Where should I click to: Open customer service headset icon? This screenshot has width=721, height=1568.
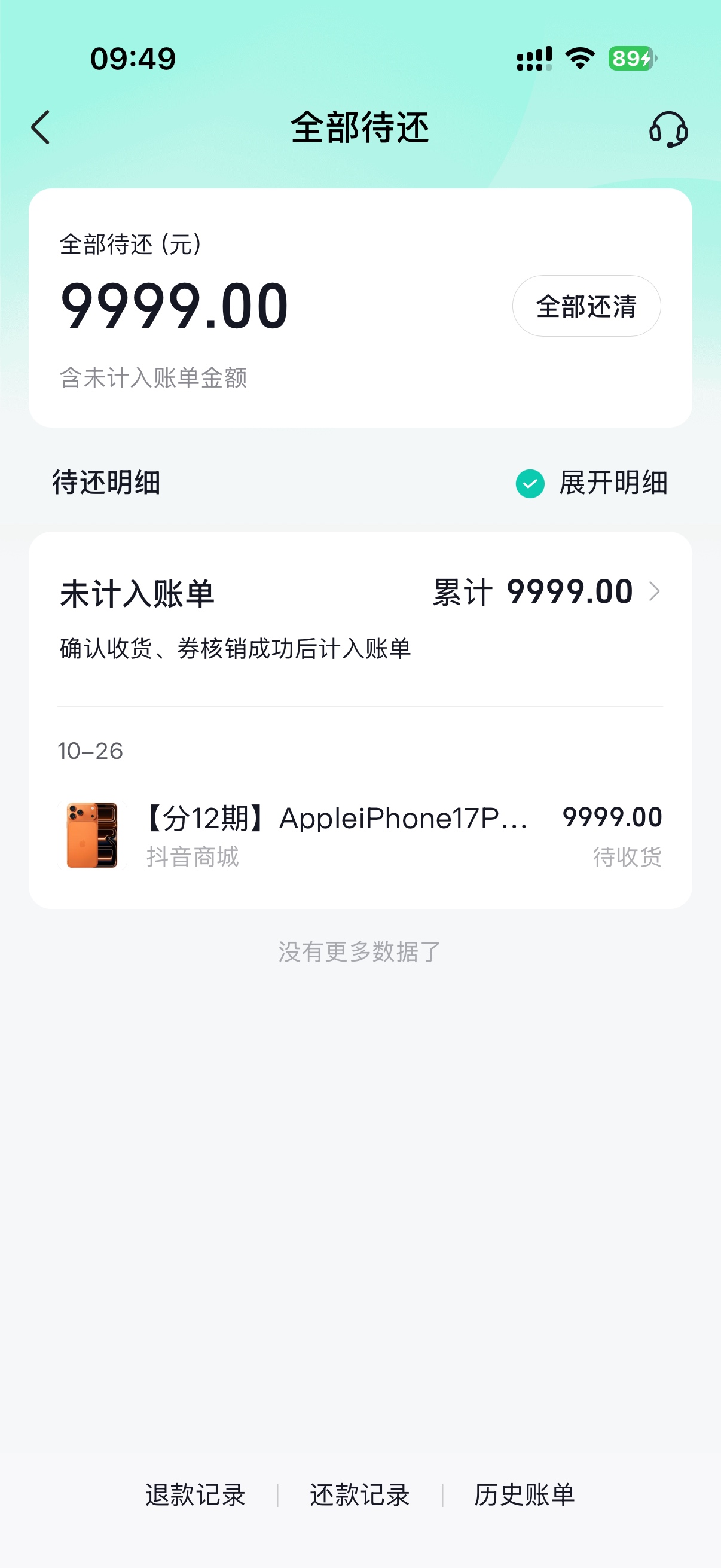click(x=668, y=129)
